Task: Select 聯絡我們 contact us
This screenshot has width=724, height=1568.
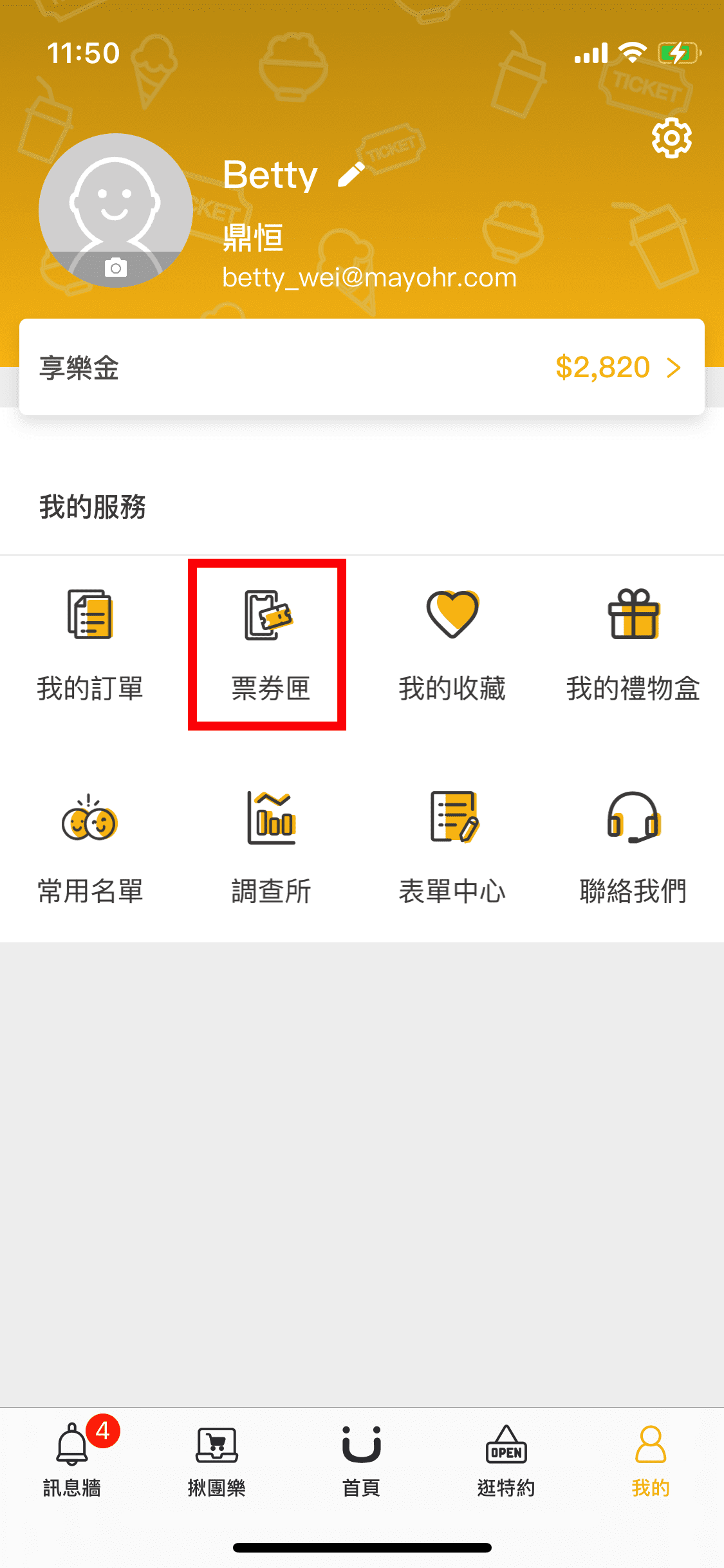Action: (633, 846)
